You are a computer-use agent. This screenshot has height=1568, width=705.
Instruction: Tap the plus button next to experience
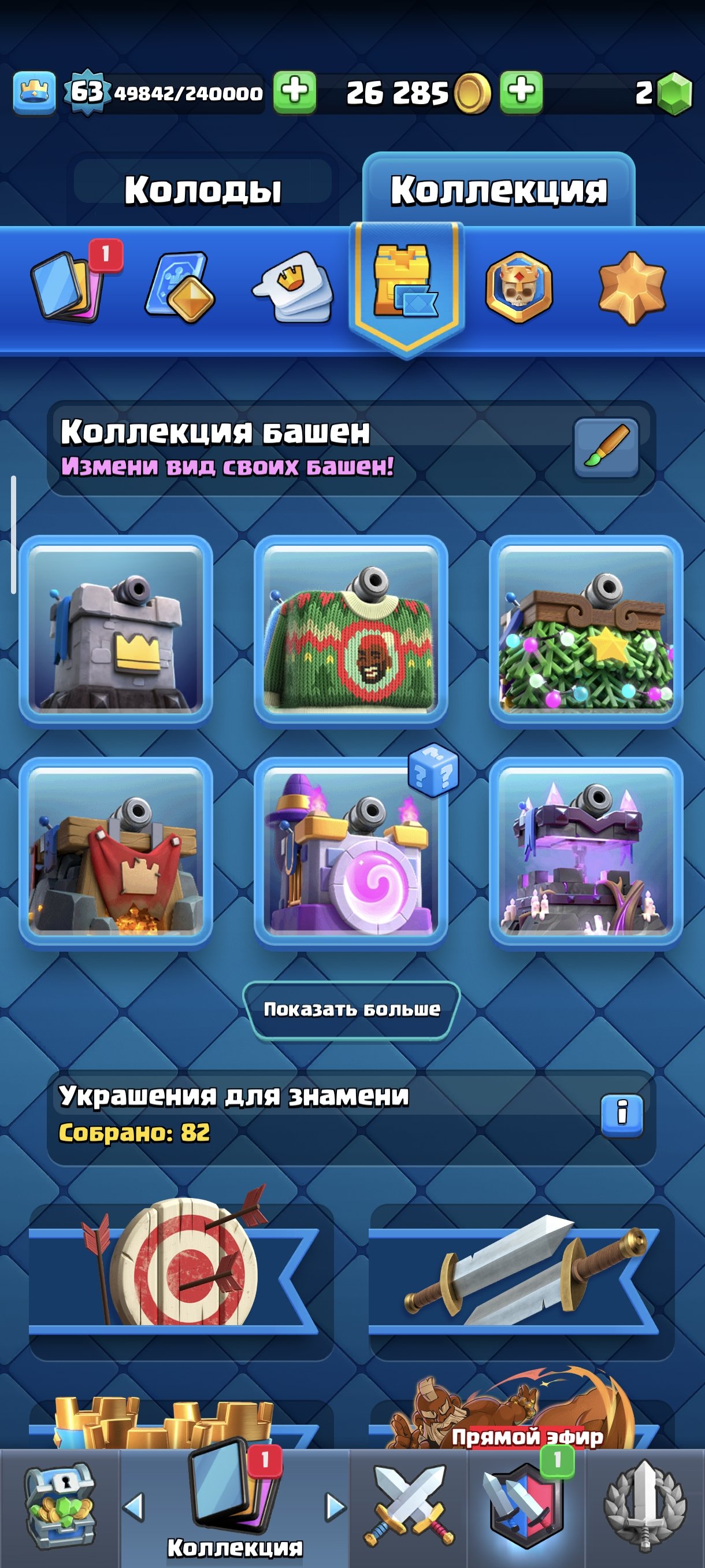(x=294, y=93)
